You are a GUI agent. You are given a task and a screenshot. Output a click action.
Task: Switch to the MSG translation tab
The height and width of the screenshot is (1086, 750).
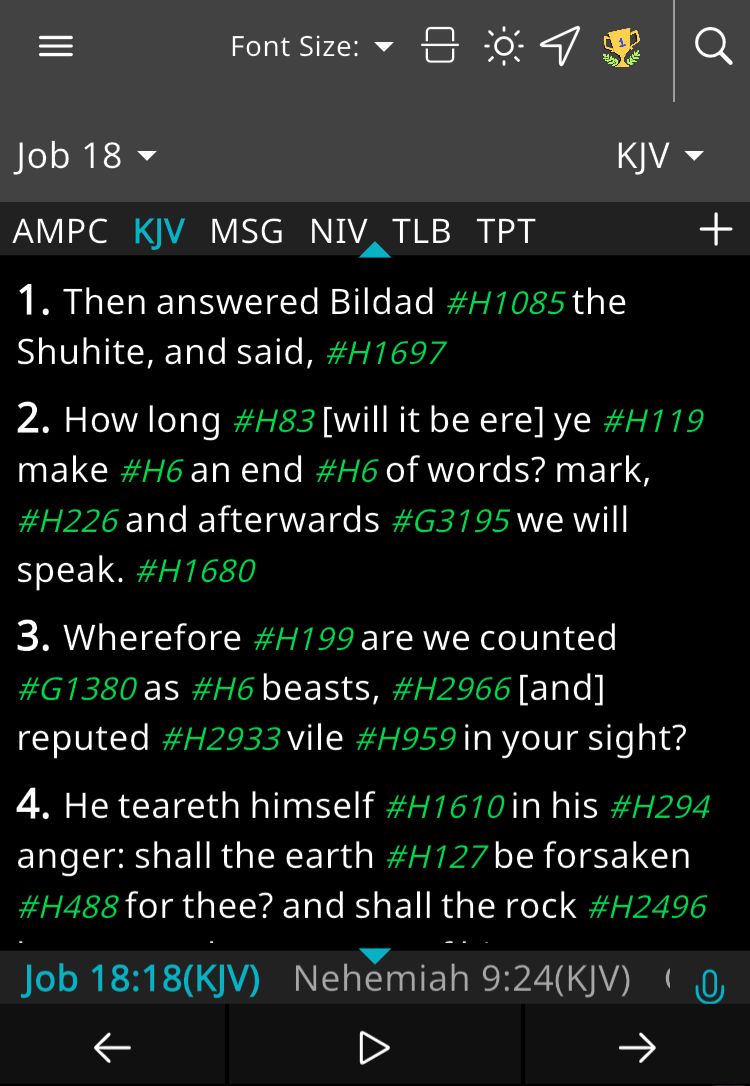(x=246, y=231)
